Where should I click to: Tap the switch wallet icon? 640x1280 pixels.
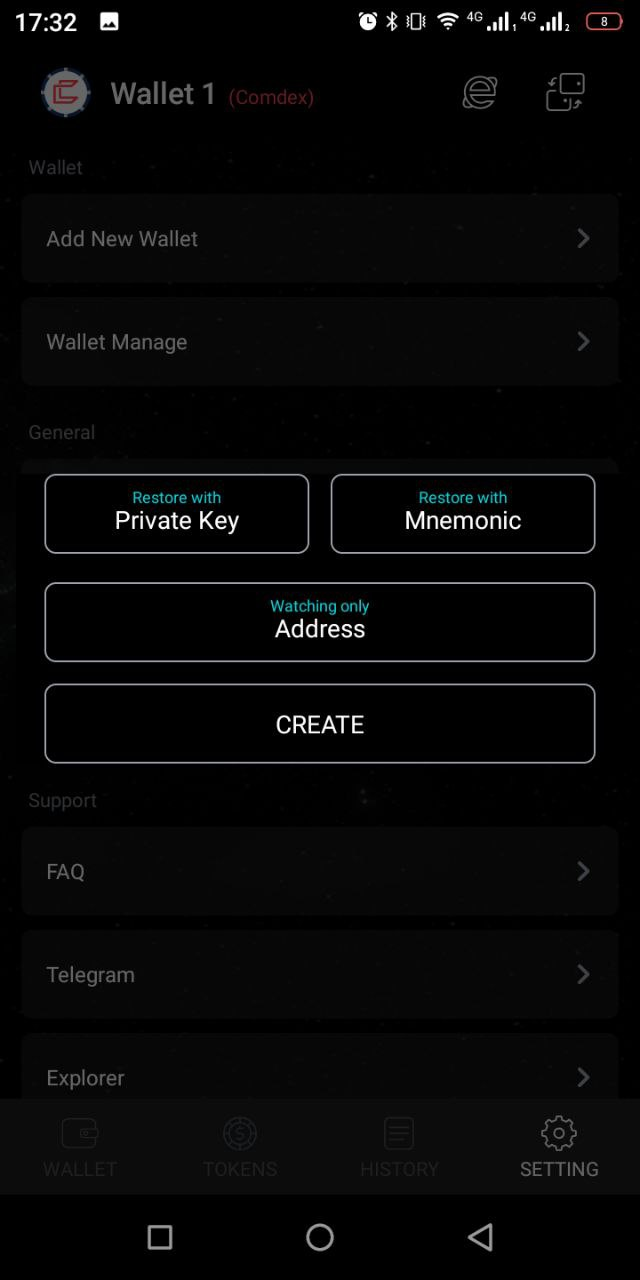565,93
